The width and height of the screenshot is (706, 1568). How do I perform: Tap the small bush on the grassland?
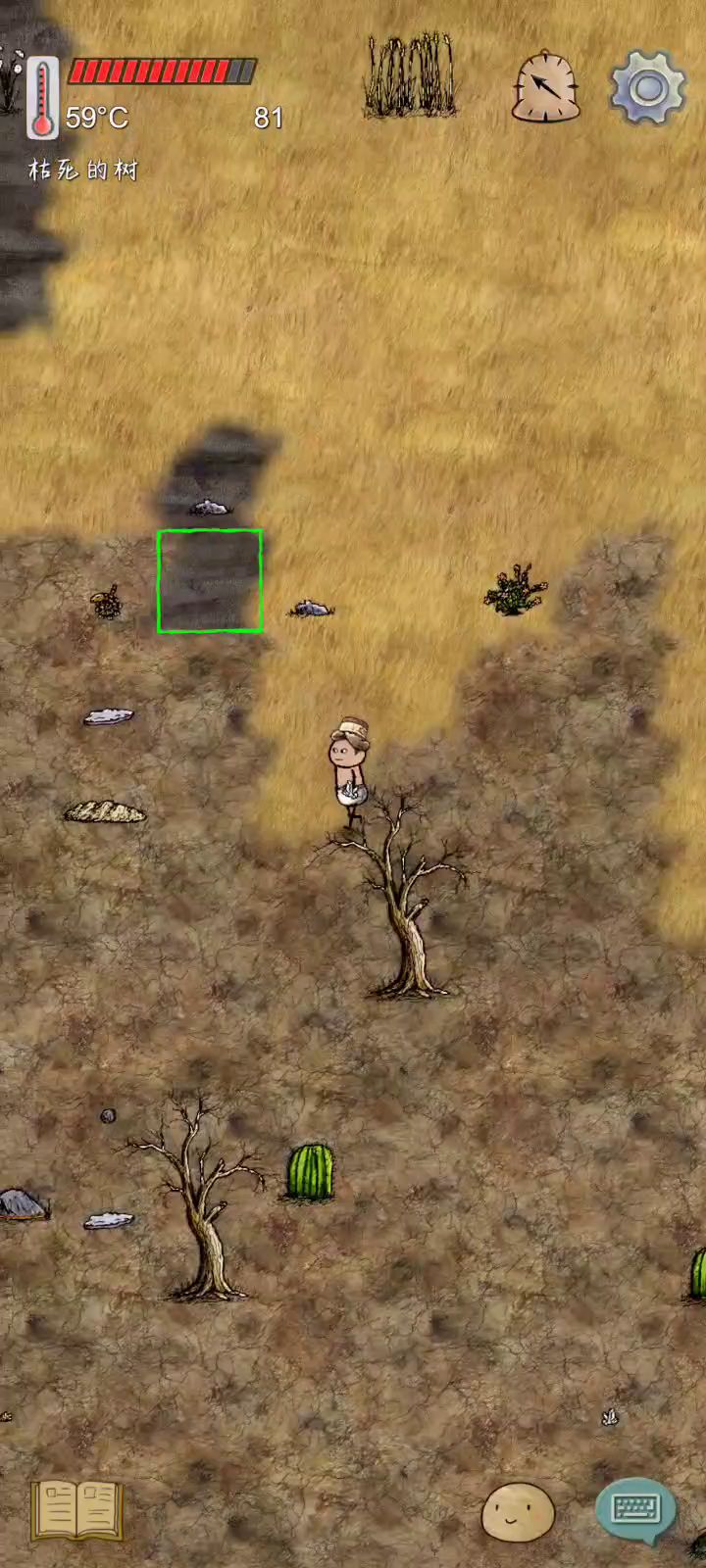tap(514, 591)
